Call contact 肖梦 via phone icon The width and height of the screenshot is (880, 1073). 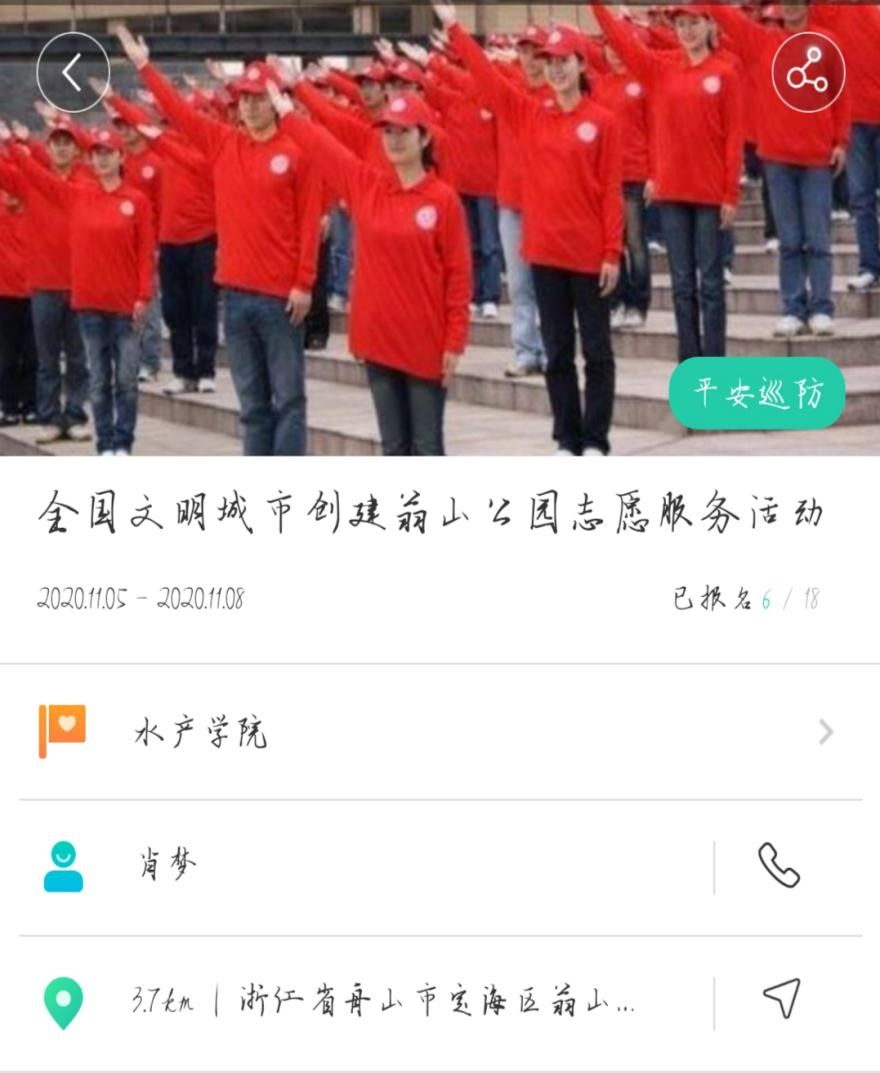pyautogui.click(x=779, y=866)
